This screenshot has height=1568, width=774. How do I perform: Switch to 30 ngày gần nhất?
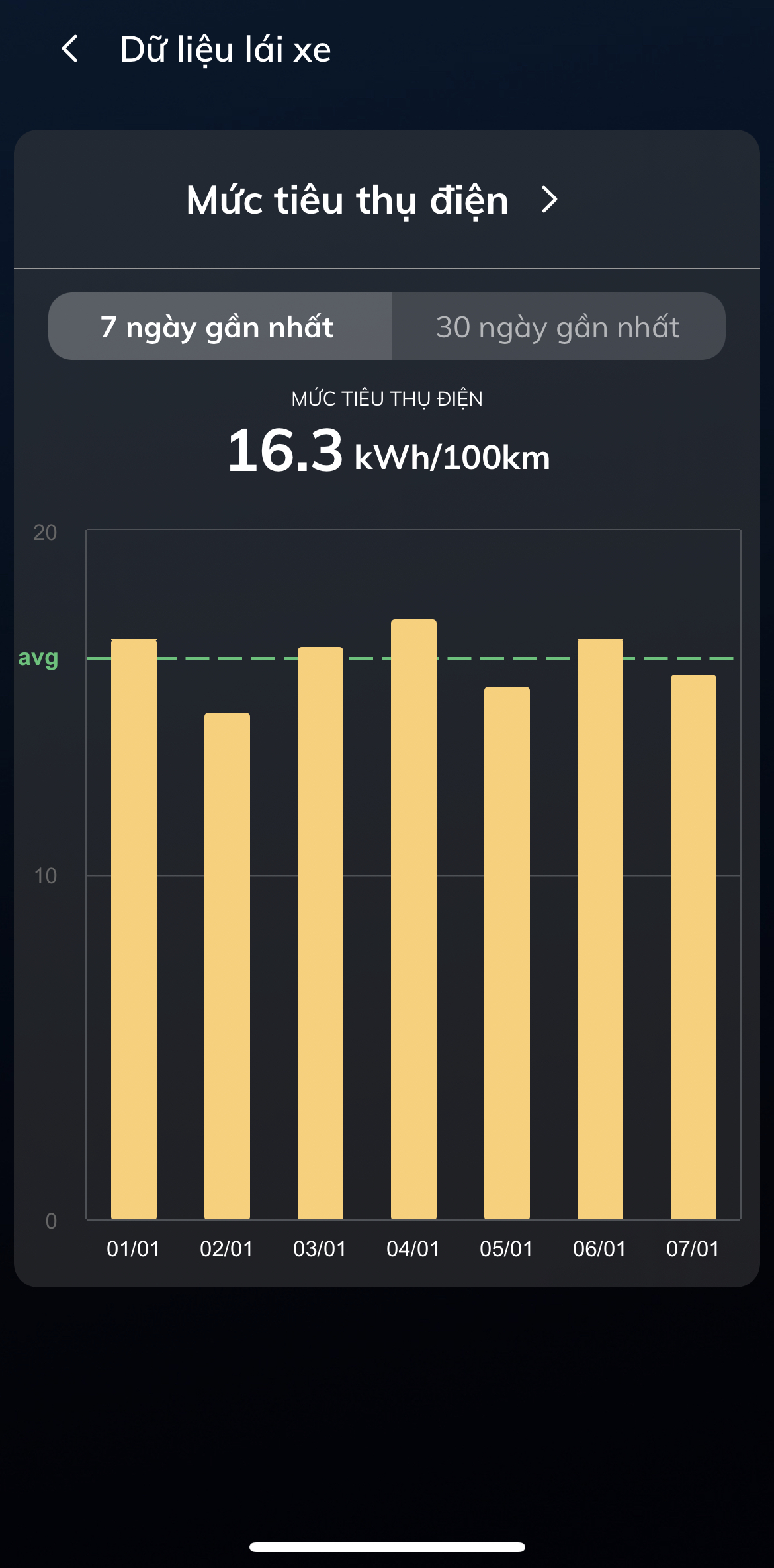pos(558,327)
